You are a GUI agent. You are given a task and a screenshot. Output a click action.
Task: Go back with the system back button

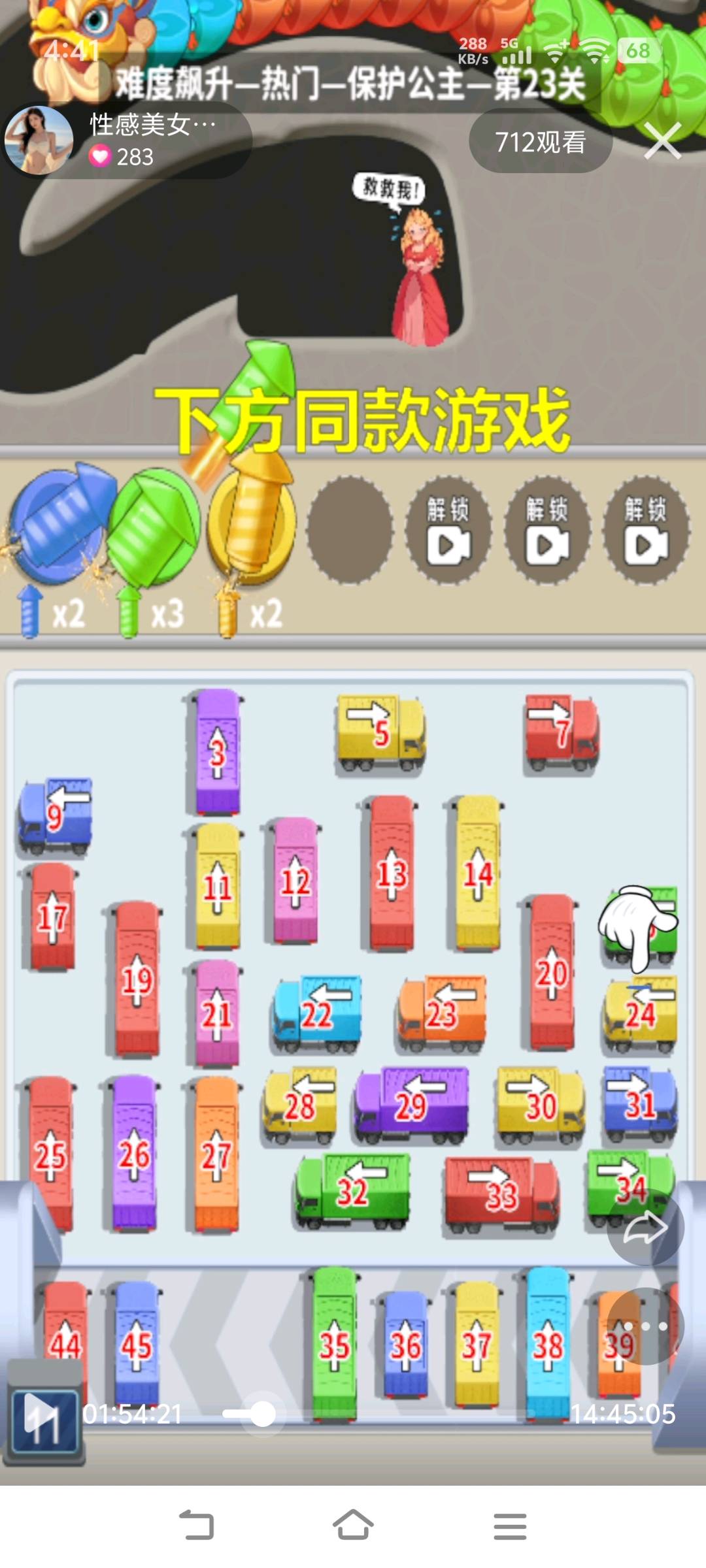(196, 1526)
